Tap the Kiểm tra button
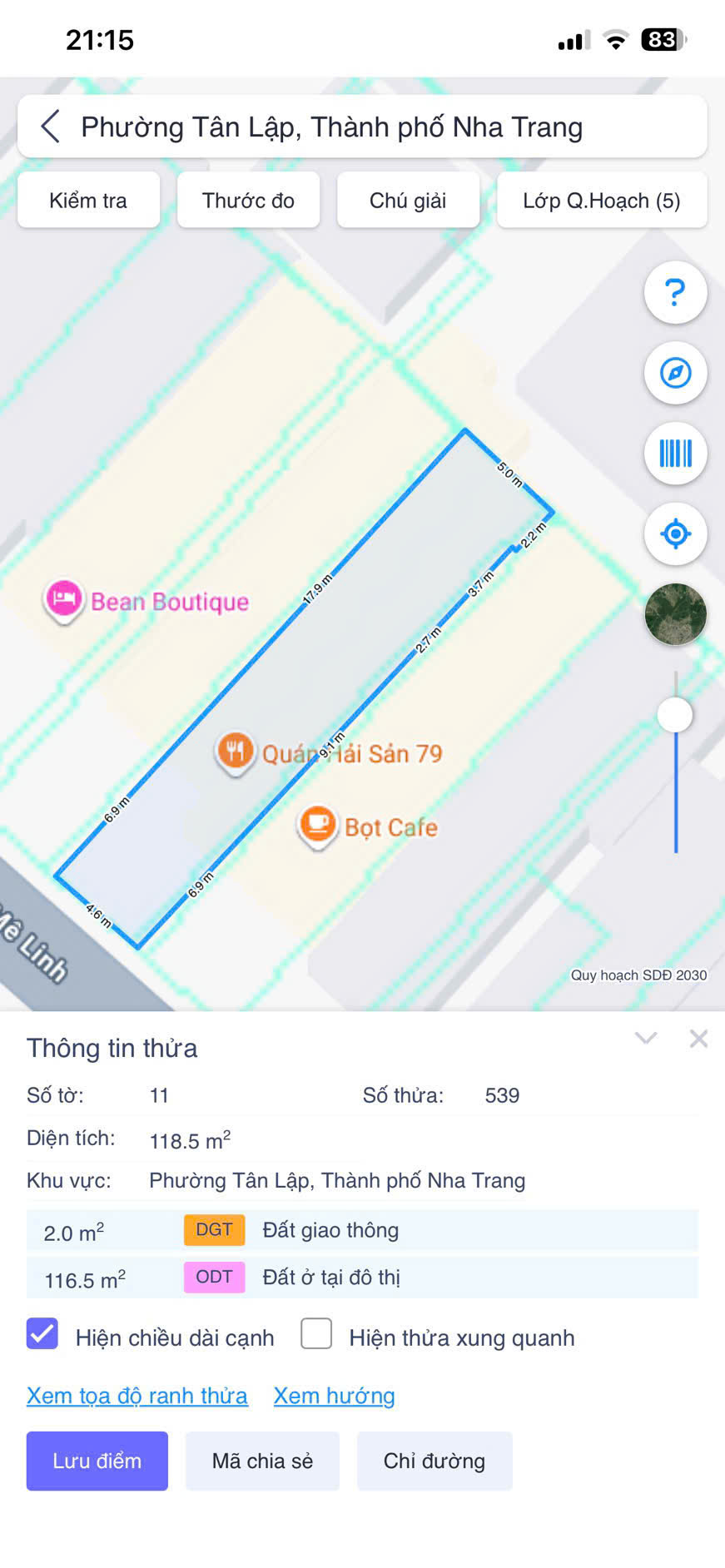The height and width of the screenshot is (1568, 725). coord(88,201)
